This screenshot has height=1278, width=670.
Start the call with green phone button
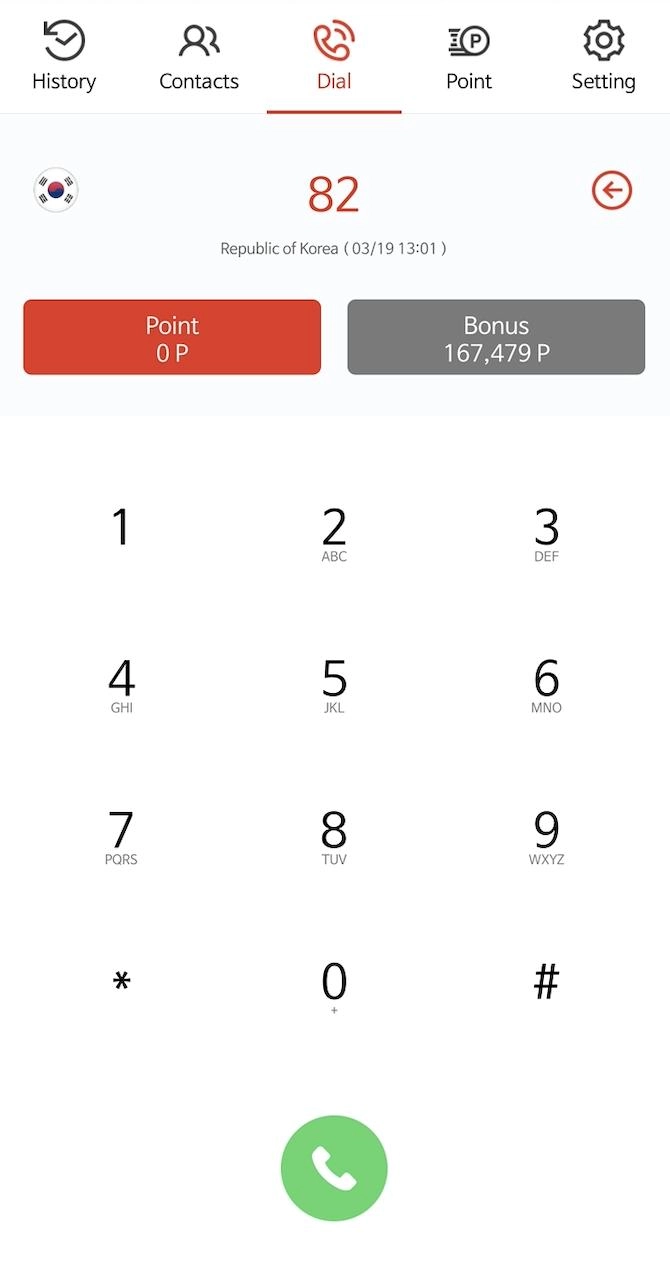point(334,1168)
